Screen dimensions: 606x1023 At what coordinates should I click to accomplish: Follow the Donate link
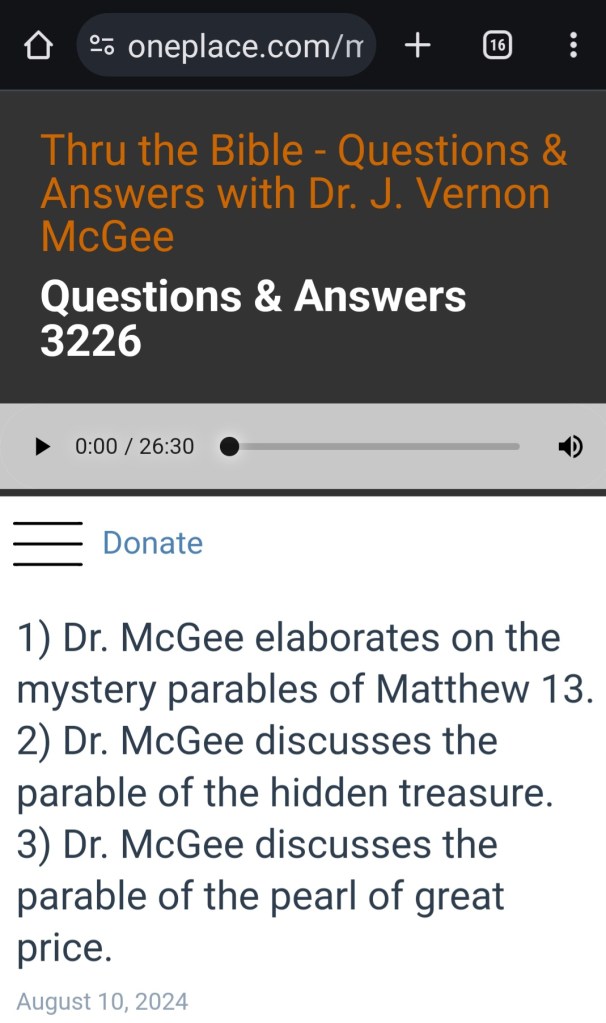152,543
